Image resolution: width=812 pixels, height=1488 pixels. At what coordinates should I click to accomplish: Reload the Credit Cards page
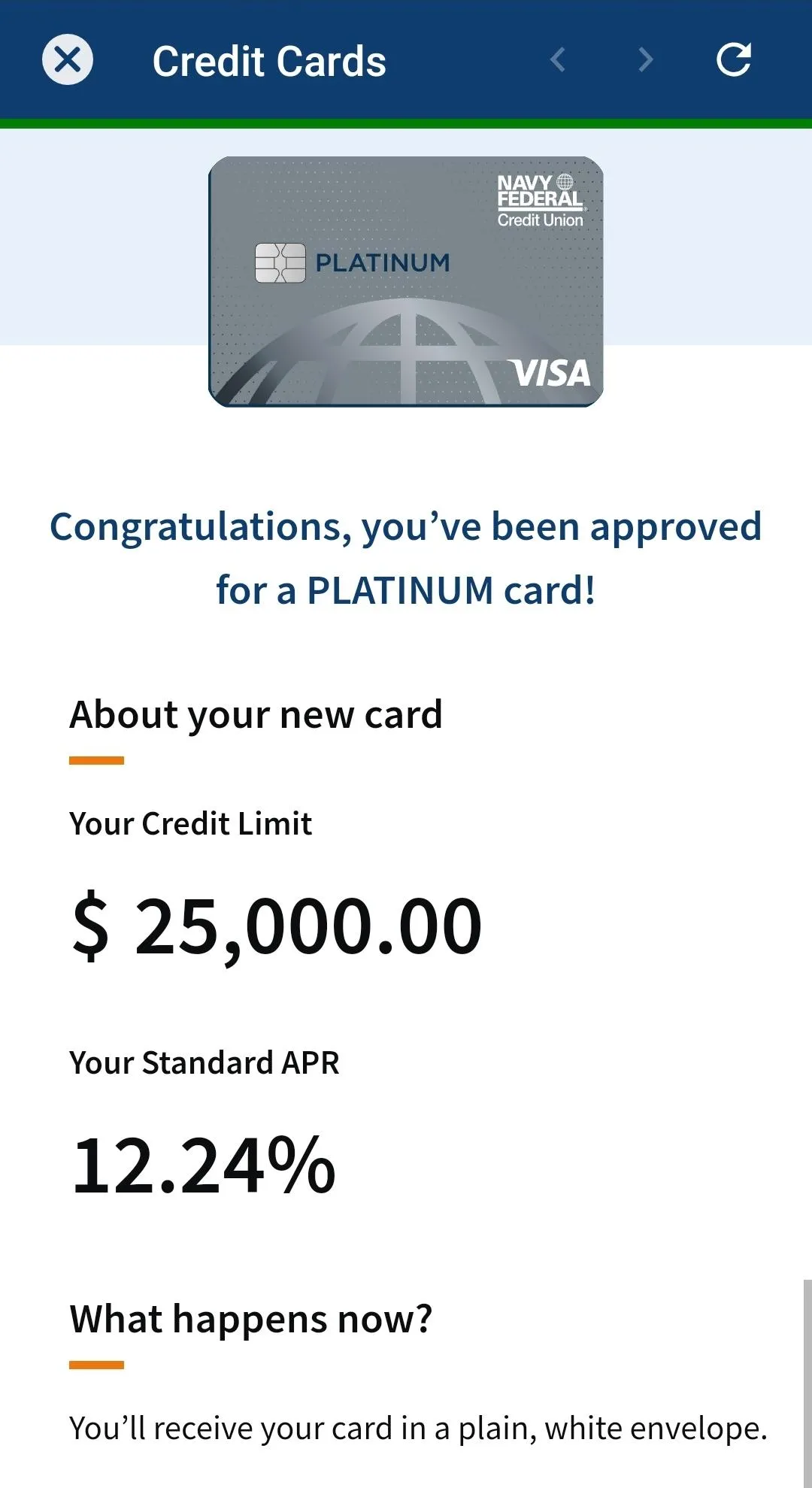pos(733,59)
